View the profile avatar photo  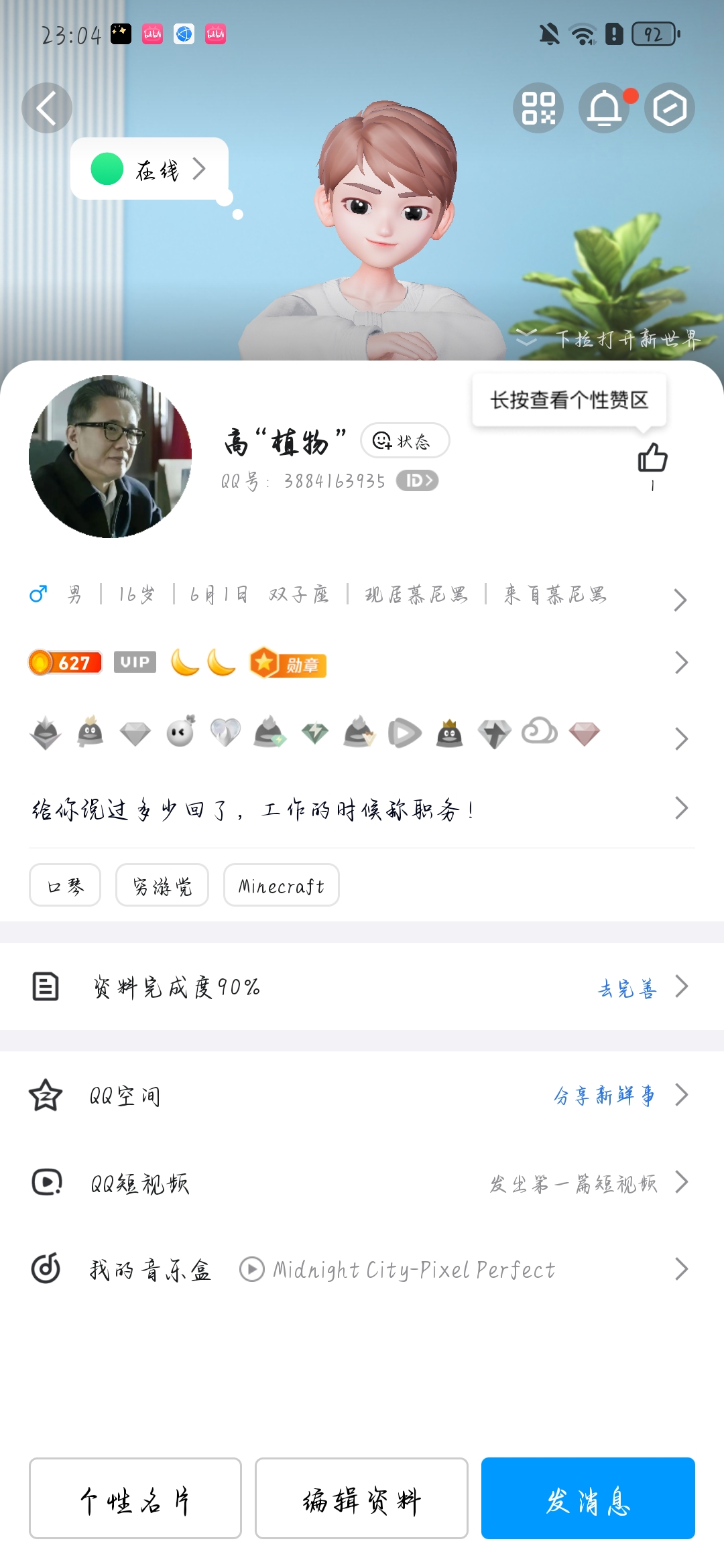[111, 456]
